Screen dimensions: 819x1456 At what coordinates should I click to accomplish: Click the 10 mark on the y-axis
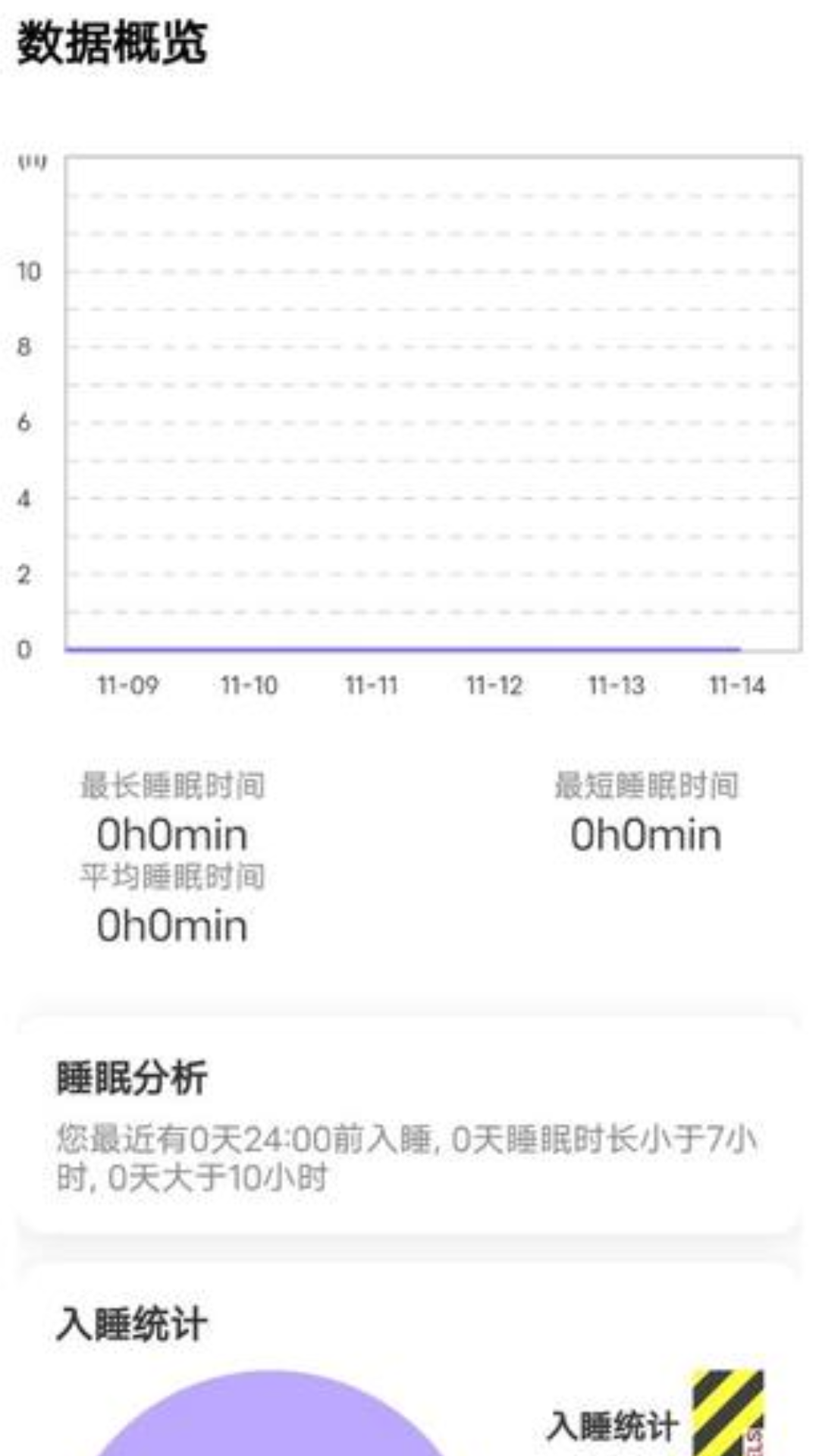click(x=29, y=270)
